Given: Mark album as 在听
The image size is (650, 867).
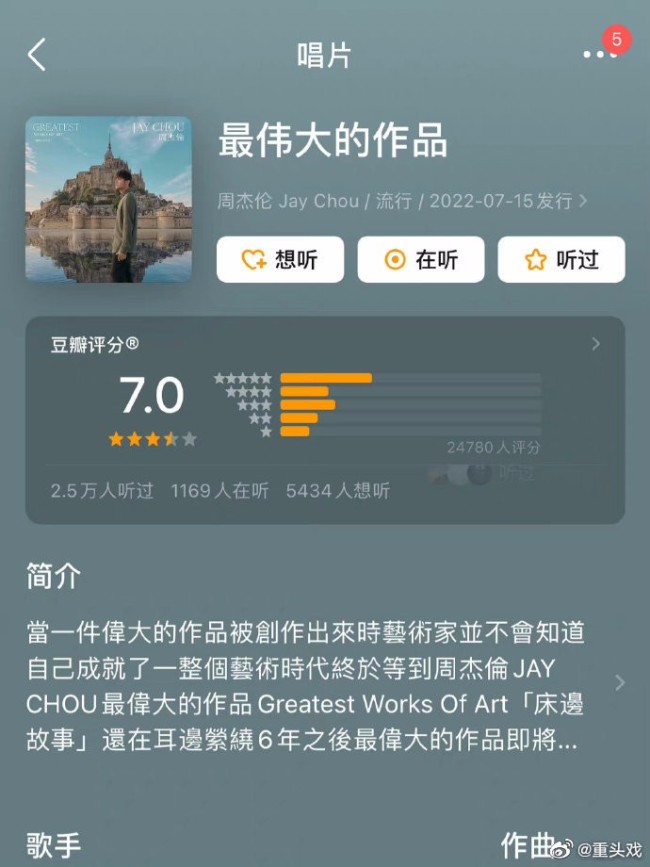Looking at the screenshot, I should (x=421, y=260).
